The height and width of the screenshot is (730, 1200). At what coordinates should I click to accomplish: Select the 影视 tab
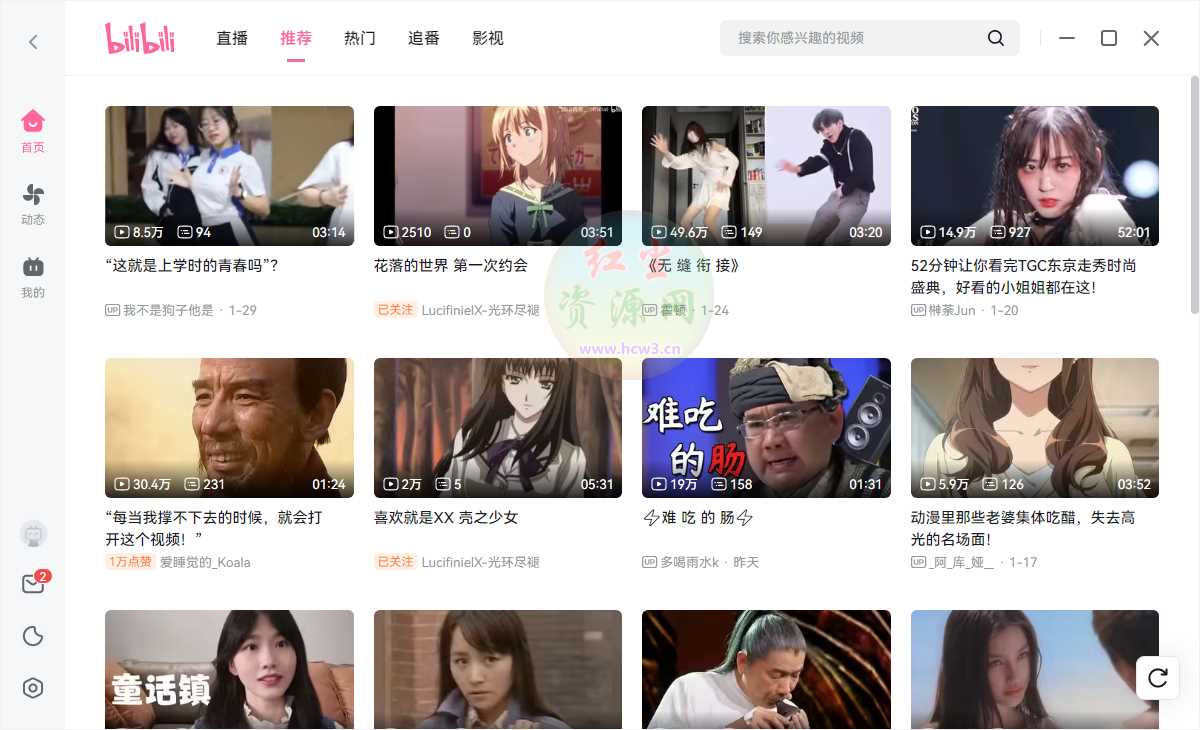488,38
